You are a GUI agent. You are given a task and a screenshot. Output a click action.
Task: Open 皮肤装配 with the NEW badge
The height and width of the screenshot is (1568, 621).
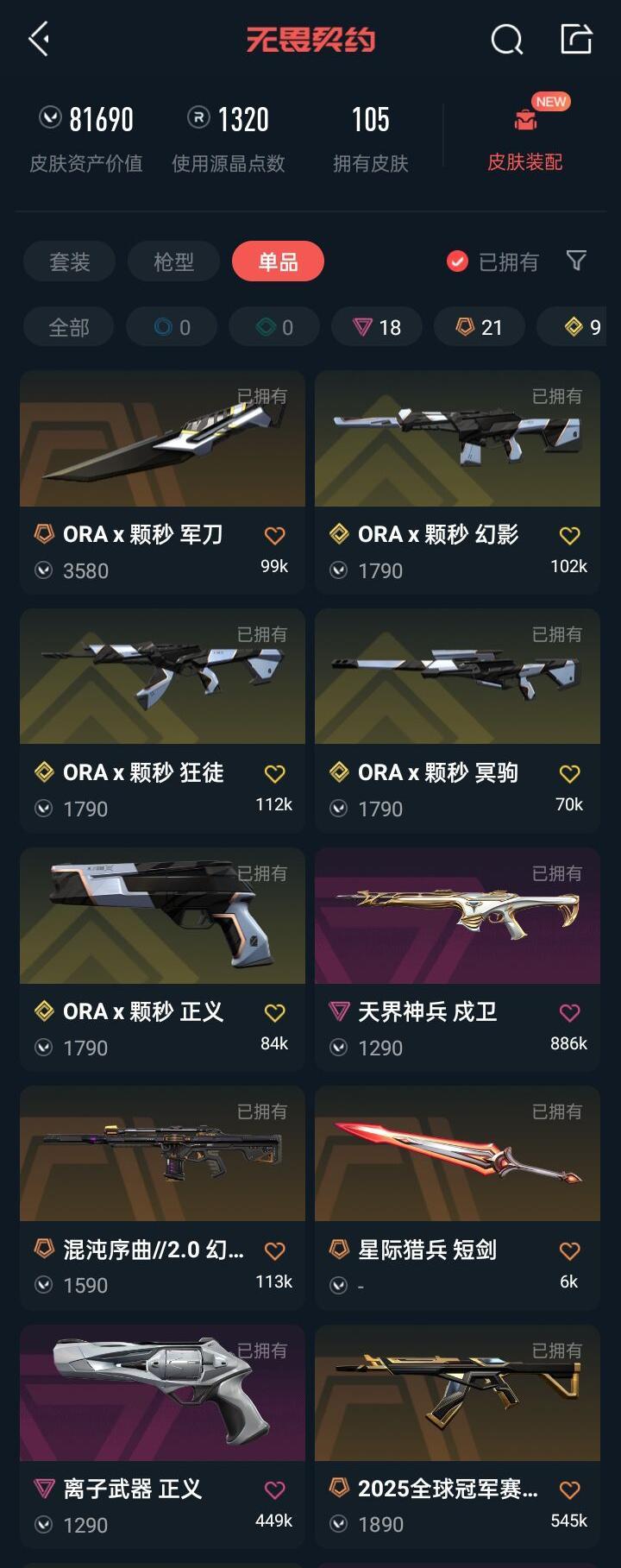(524, 135)
